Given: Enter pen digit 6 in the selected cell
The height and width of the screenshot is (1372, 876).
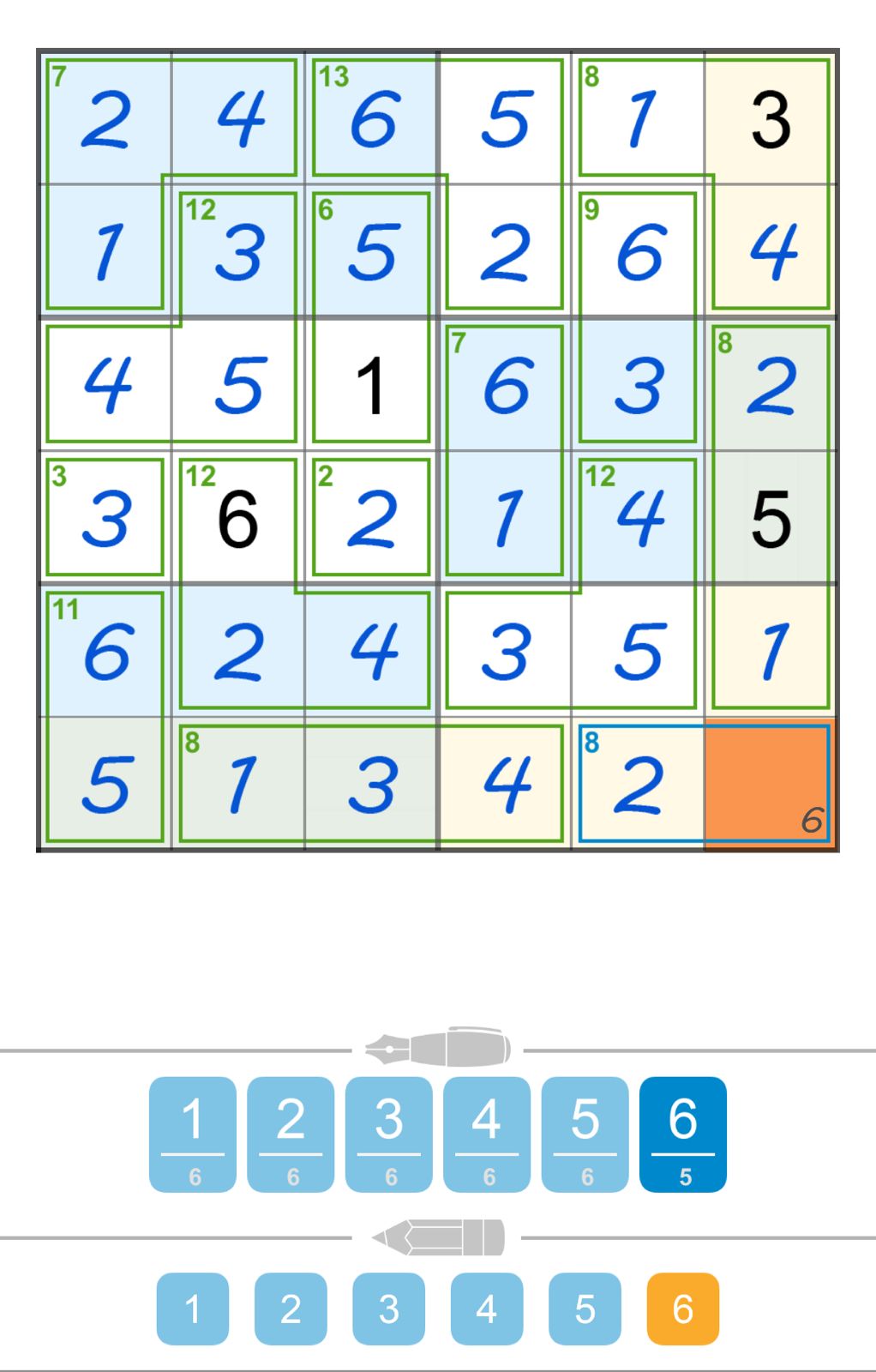Looking at the screenshot, I should (682, 1134).
